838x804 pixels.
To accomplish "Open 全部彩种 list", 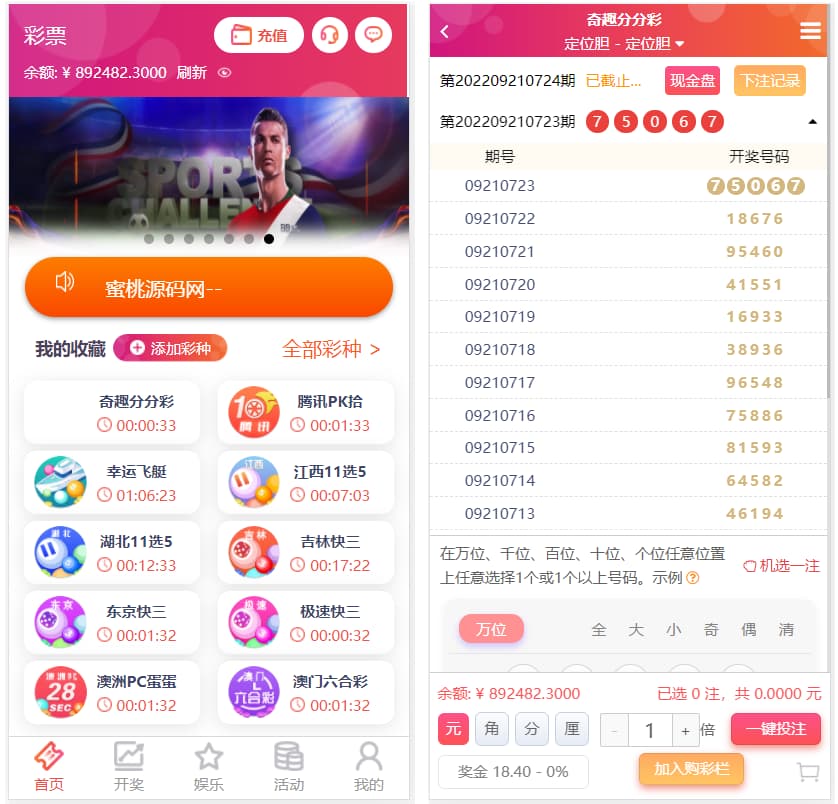I will click(331, 349).
